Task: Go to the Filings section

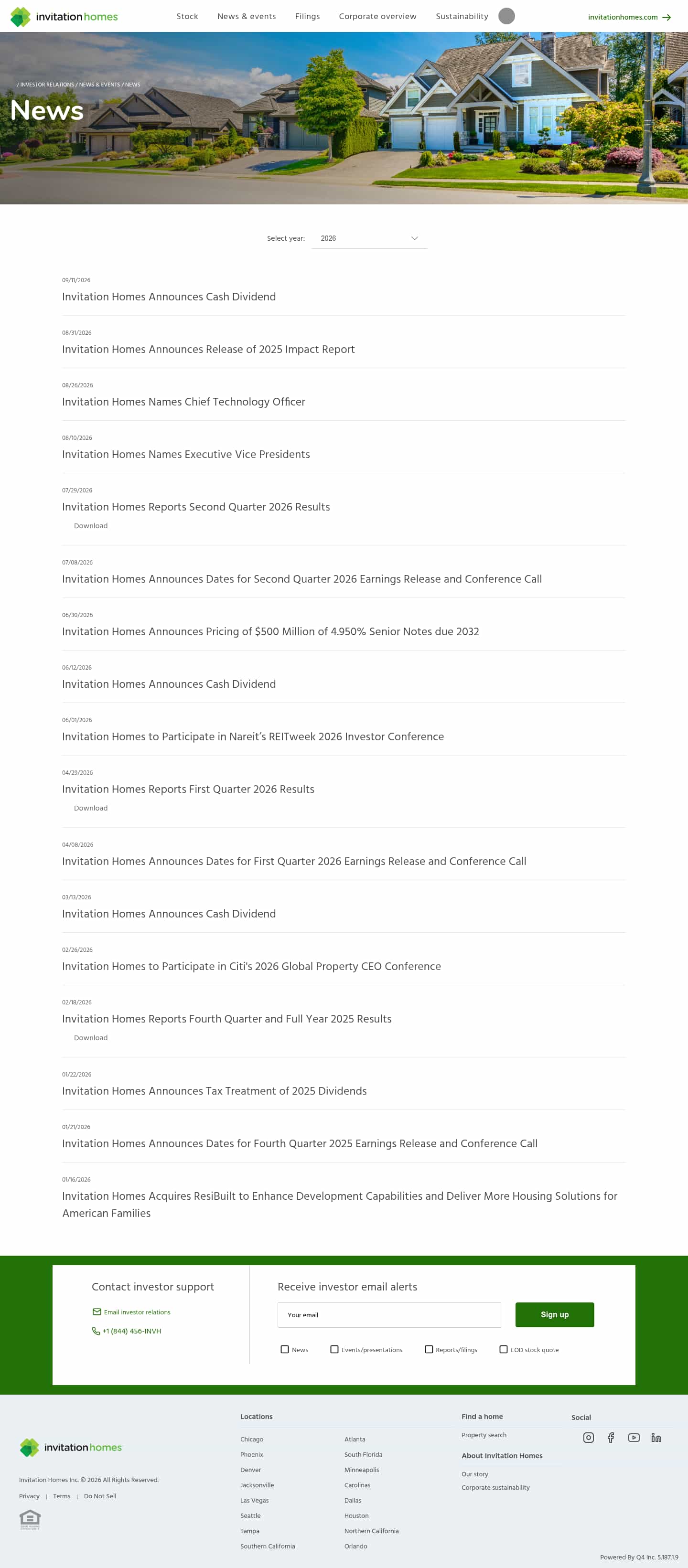Action: [x=308, y=16]
